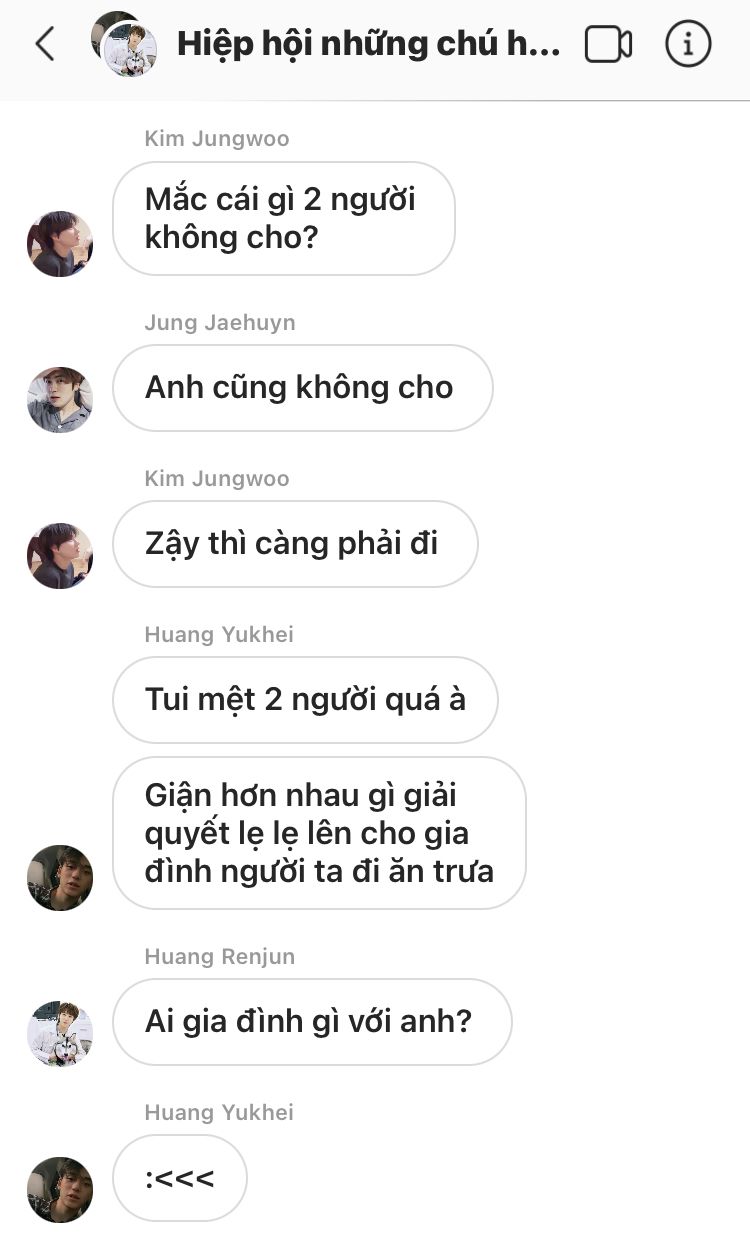Go back to the chat list

pyautogui.click(x=44, y=44)
